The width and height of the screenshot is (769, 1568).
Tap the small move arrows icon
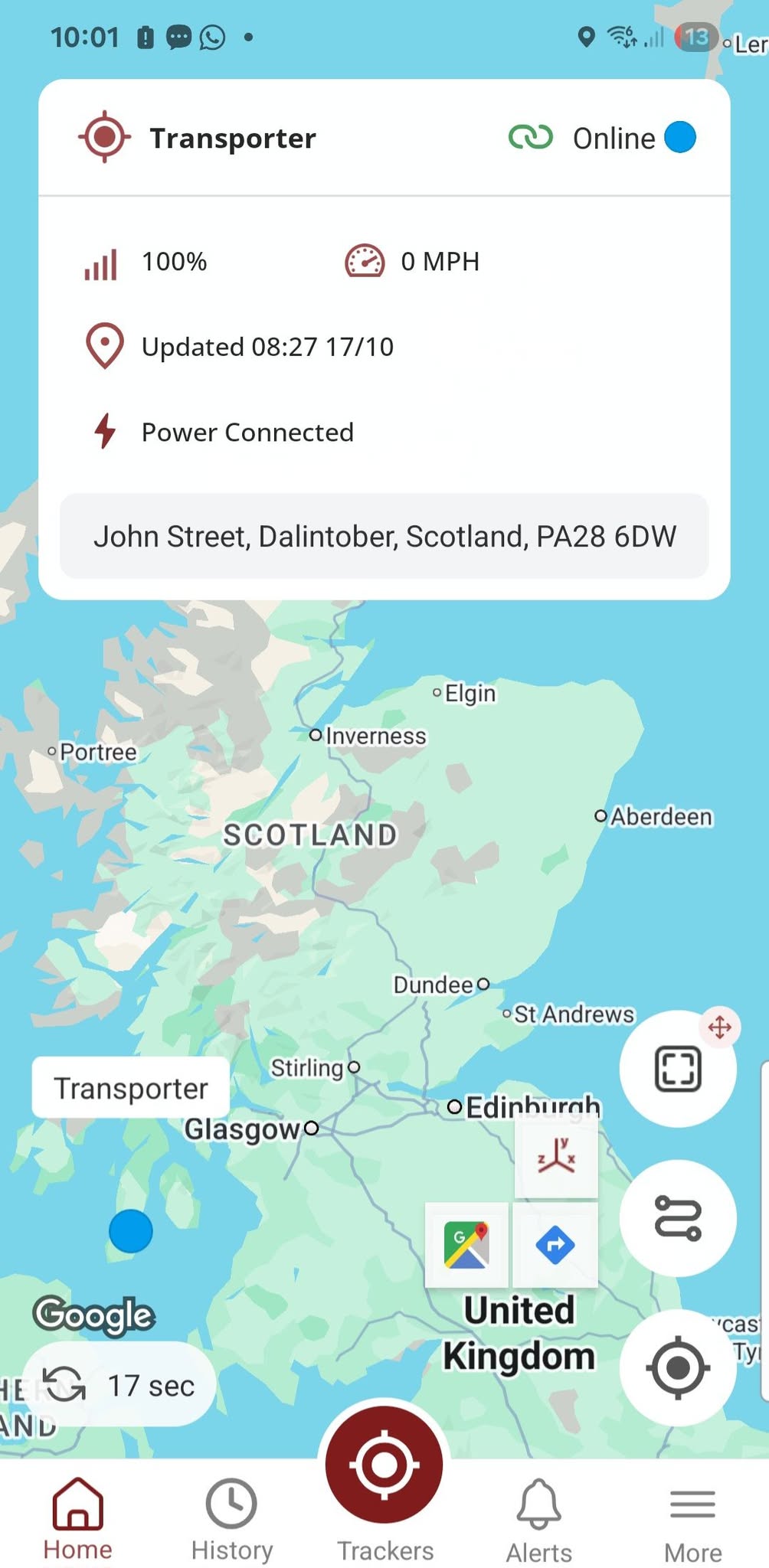(x=719, y=1027)
